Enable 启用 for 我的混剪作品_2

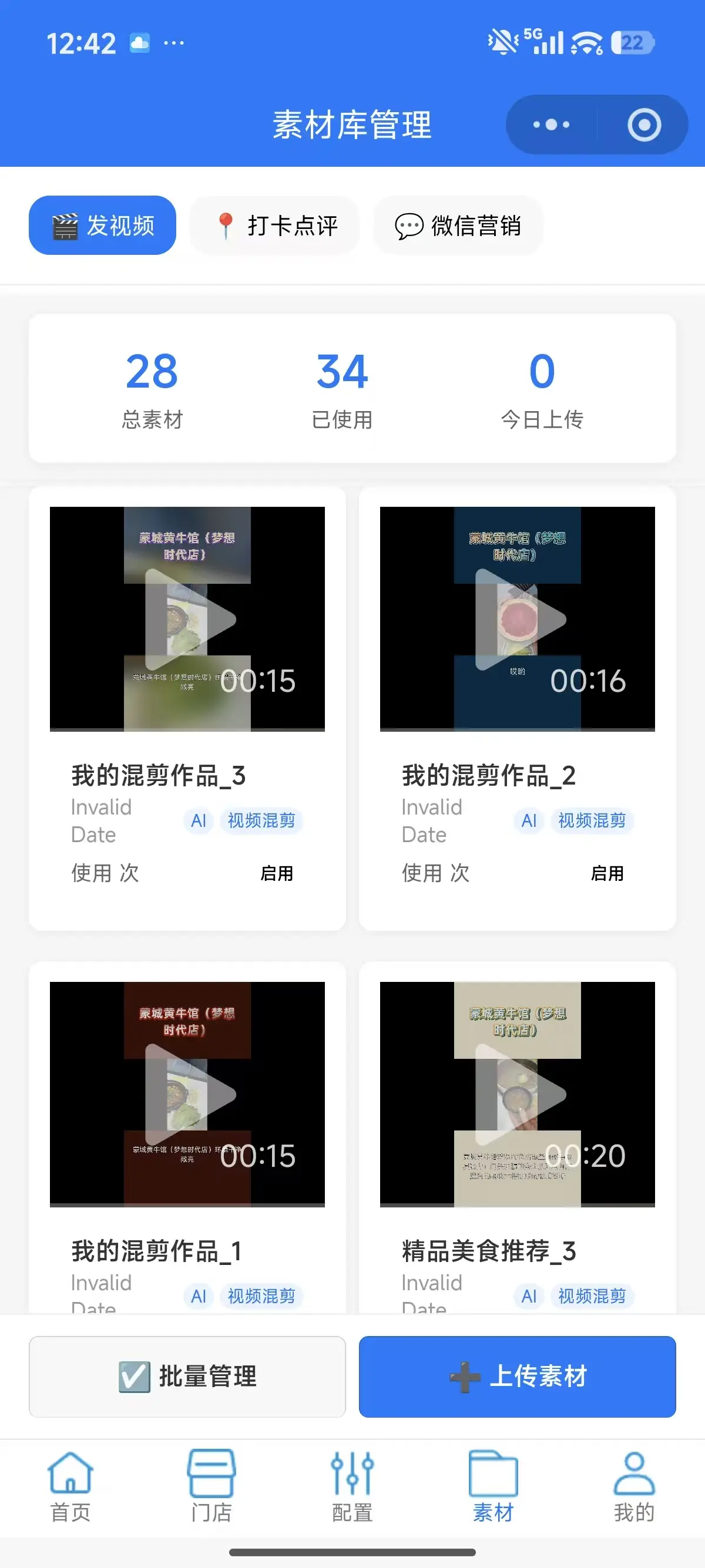[607, 873]
